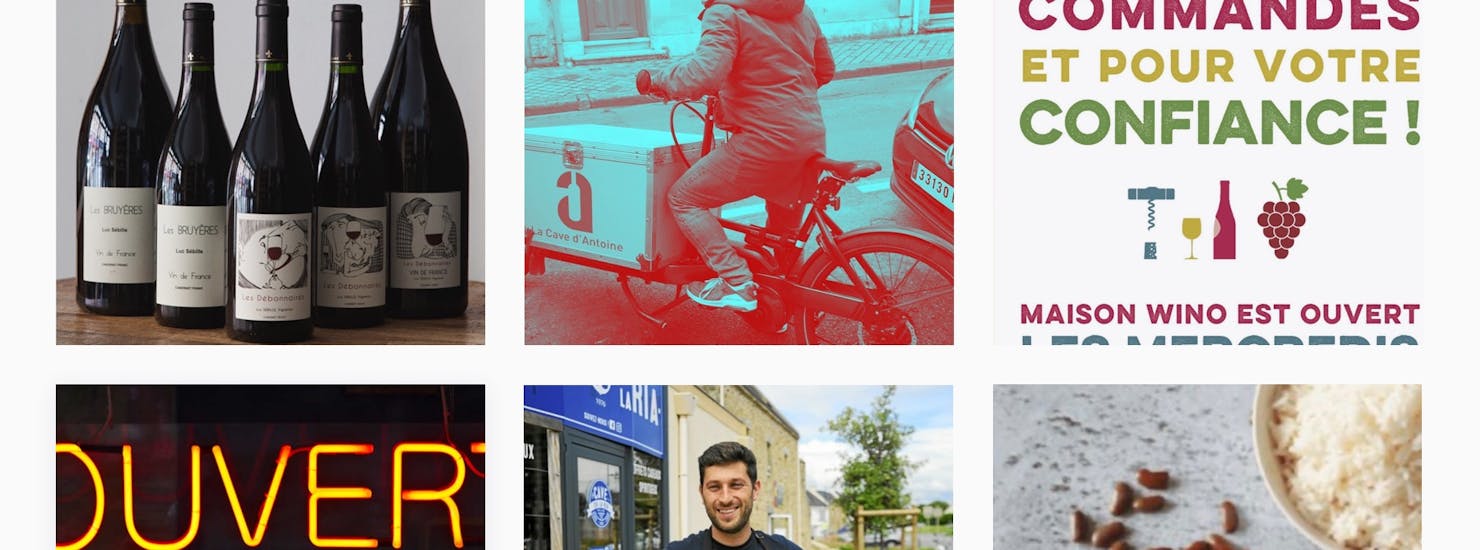Open the wine bottles post

(270, 172)
